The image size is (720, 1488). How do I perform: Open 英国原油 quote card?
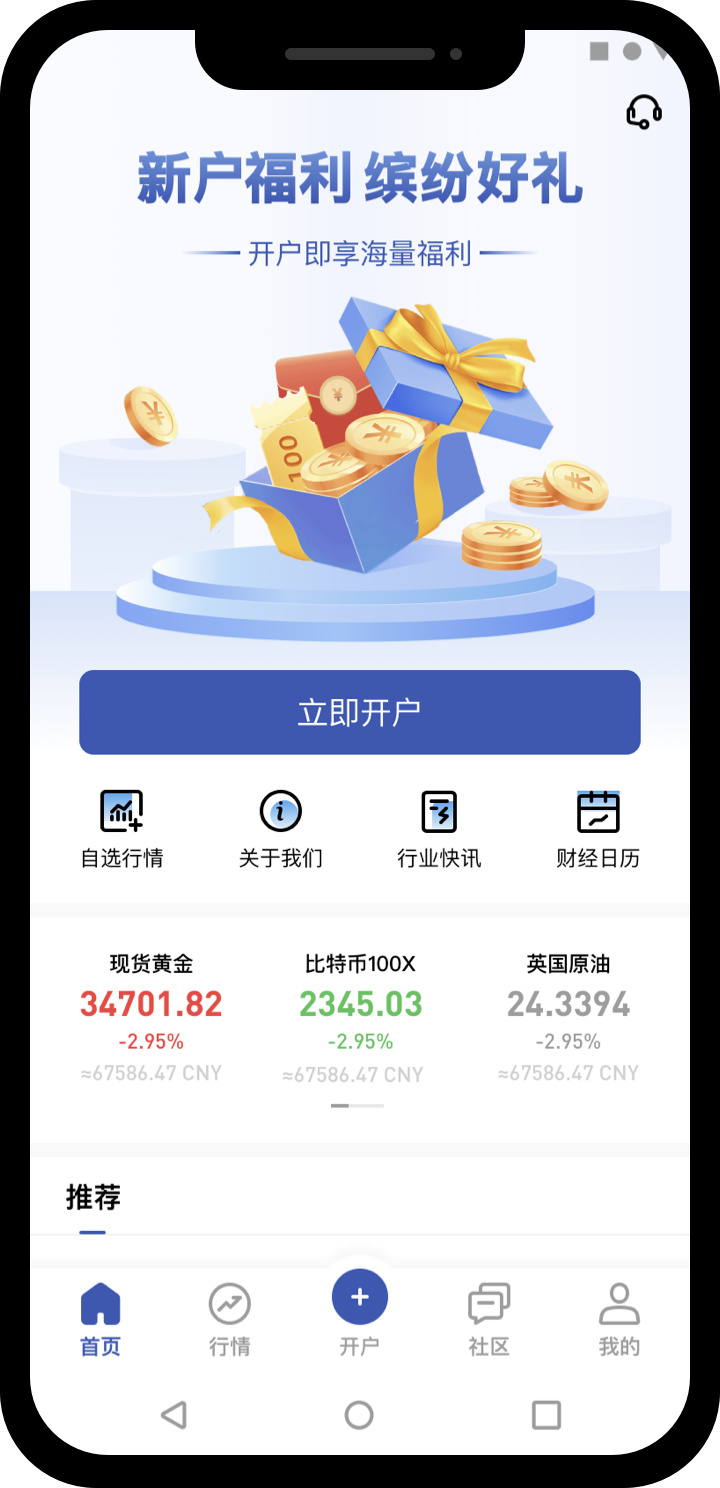[568, 1017]
